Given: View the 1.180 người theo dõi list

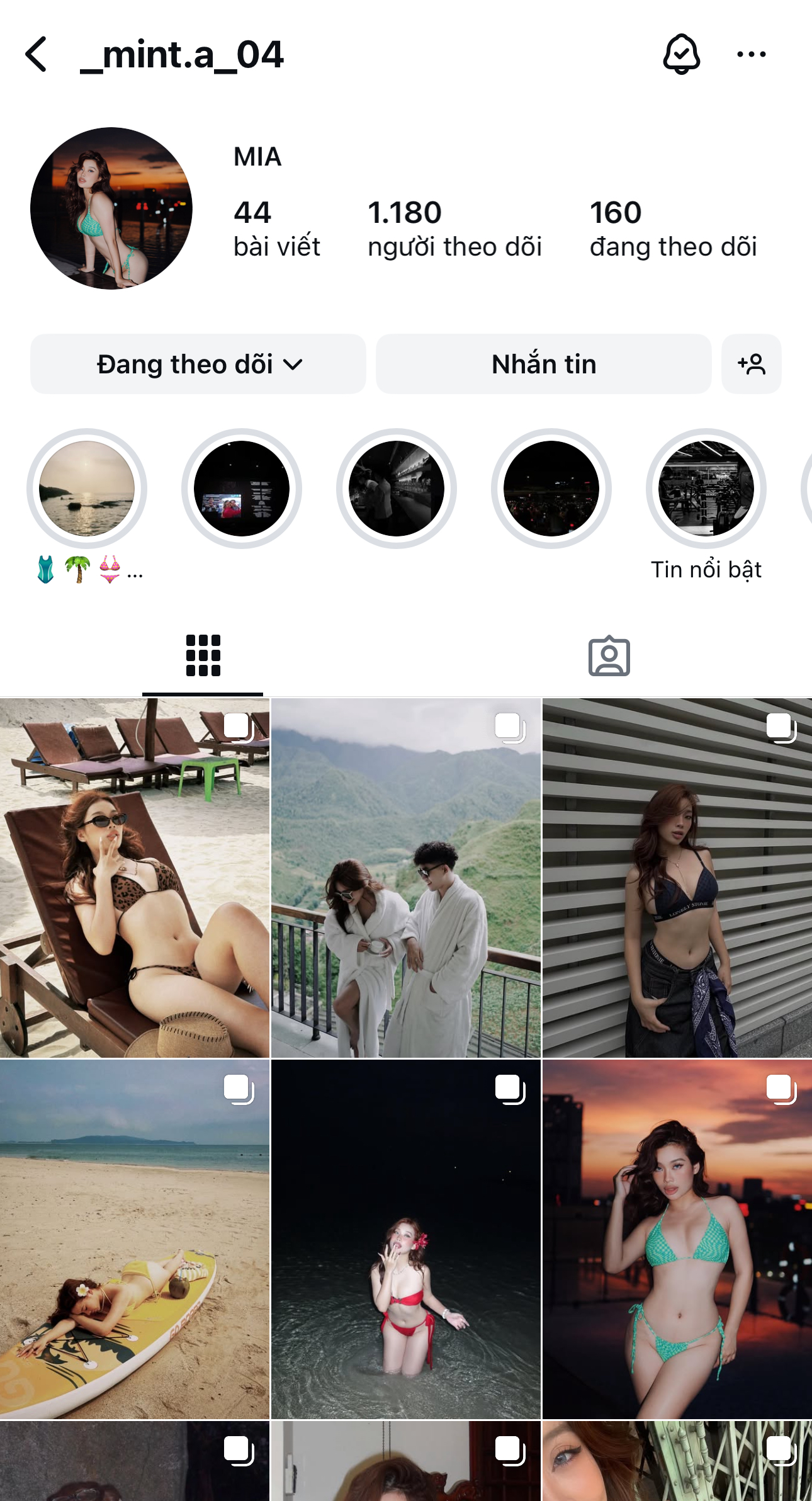Looking at the screenshot, I should 454,228.
